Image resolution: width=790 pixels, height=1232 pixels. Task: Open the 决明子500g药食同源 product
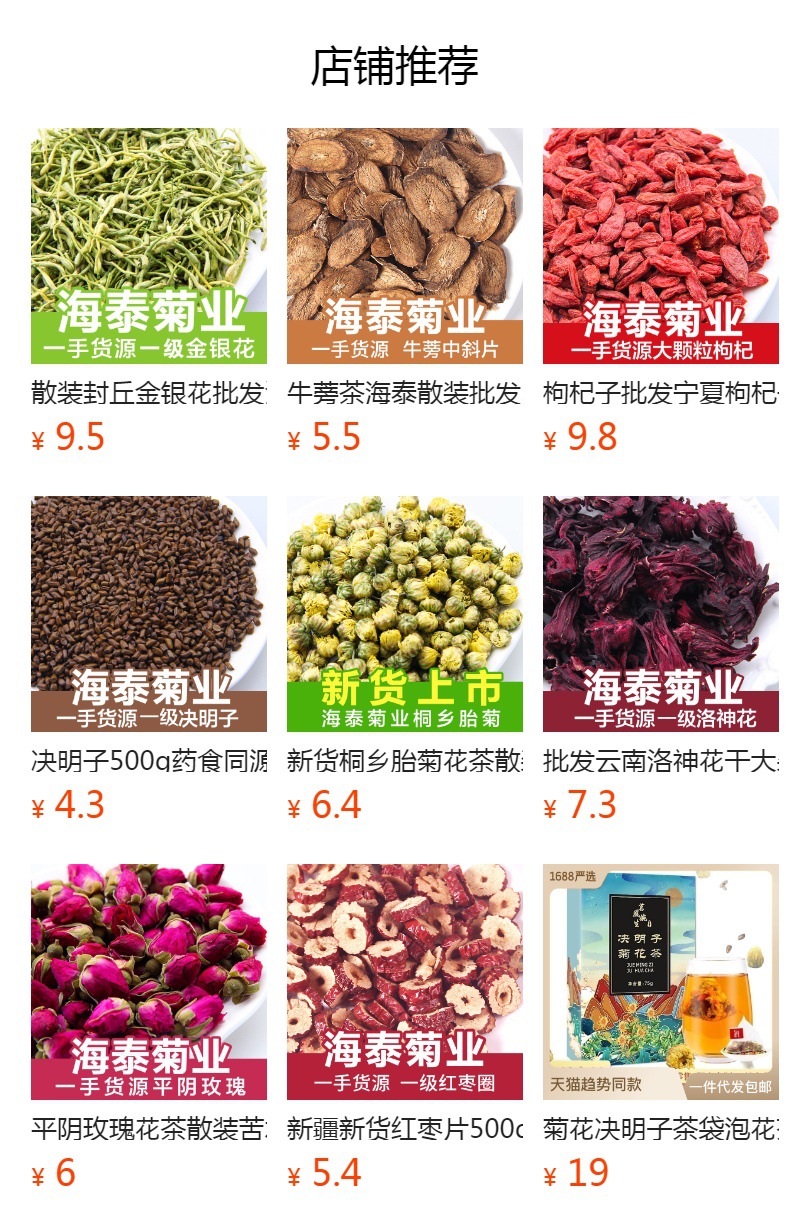click(148, 614)
